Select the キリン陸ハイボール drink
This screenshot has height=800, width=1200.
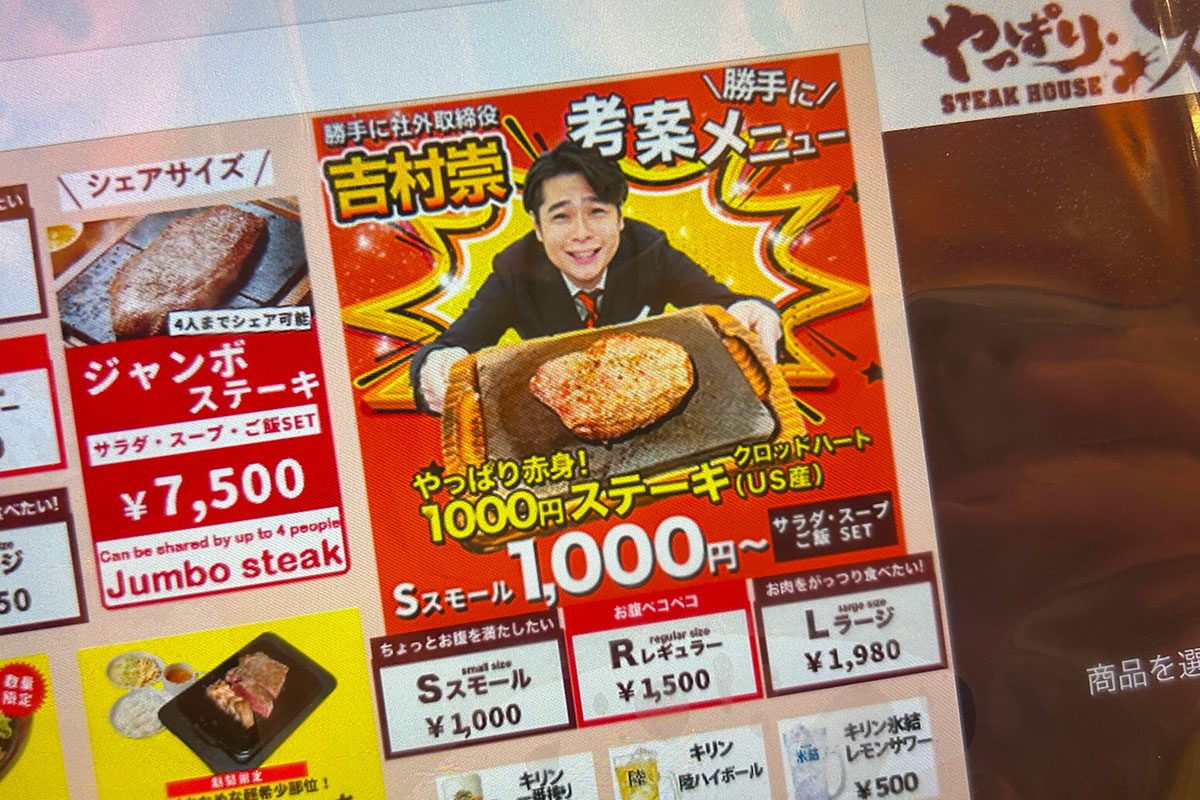(692, 772)
